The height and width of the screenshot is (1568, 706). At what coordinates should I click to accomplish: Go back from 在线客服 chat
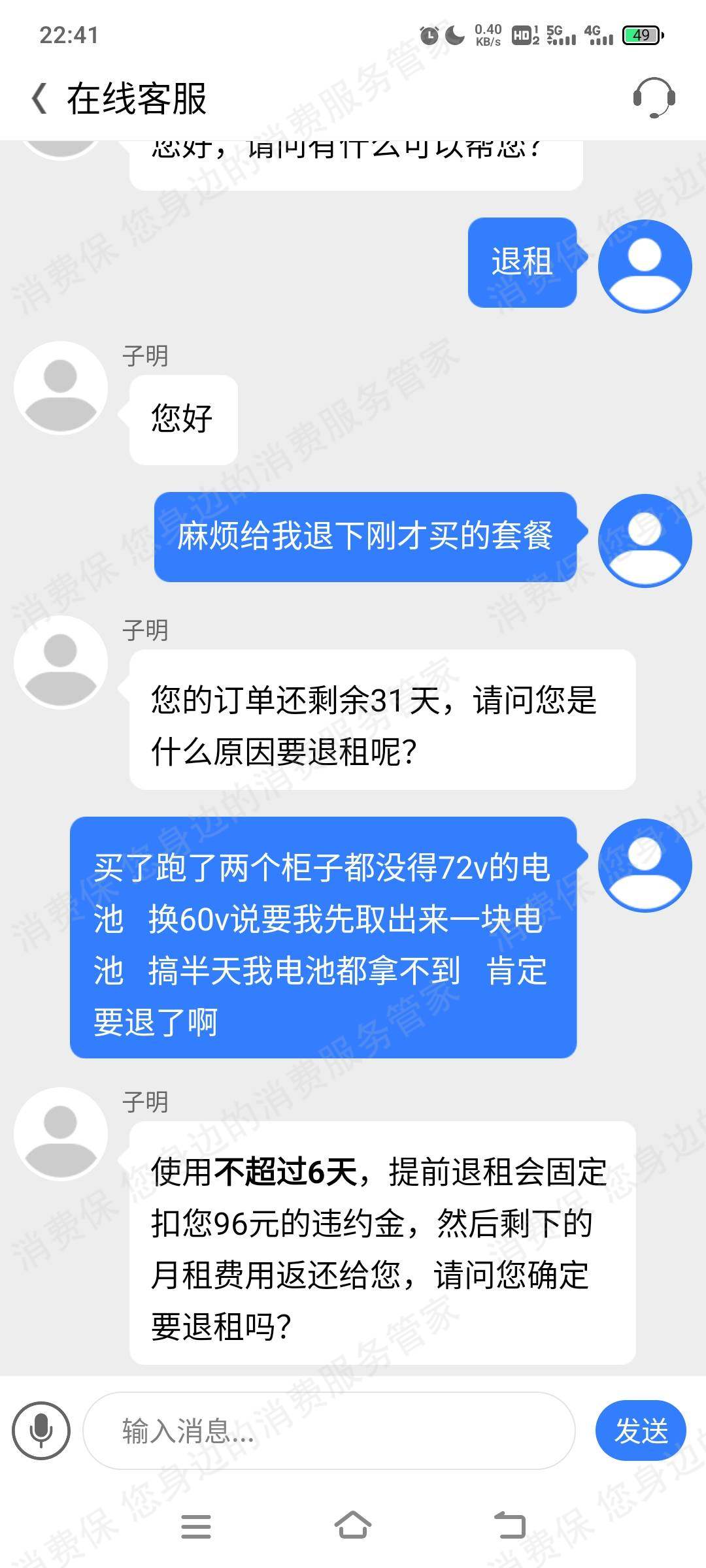(x=39, y=99)
